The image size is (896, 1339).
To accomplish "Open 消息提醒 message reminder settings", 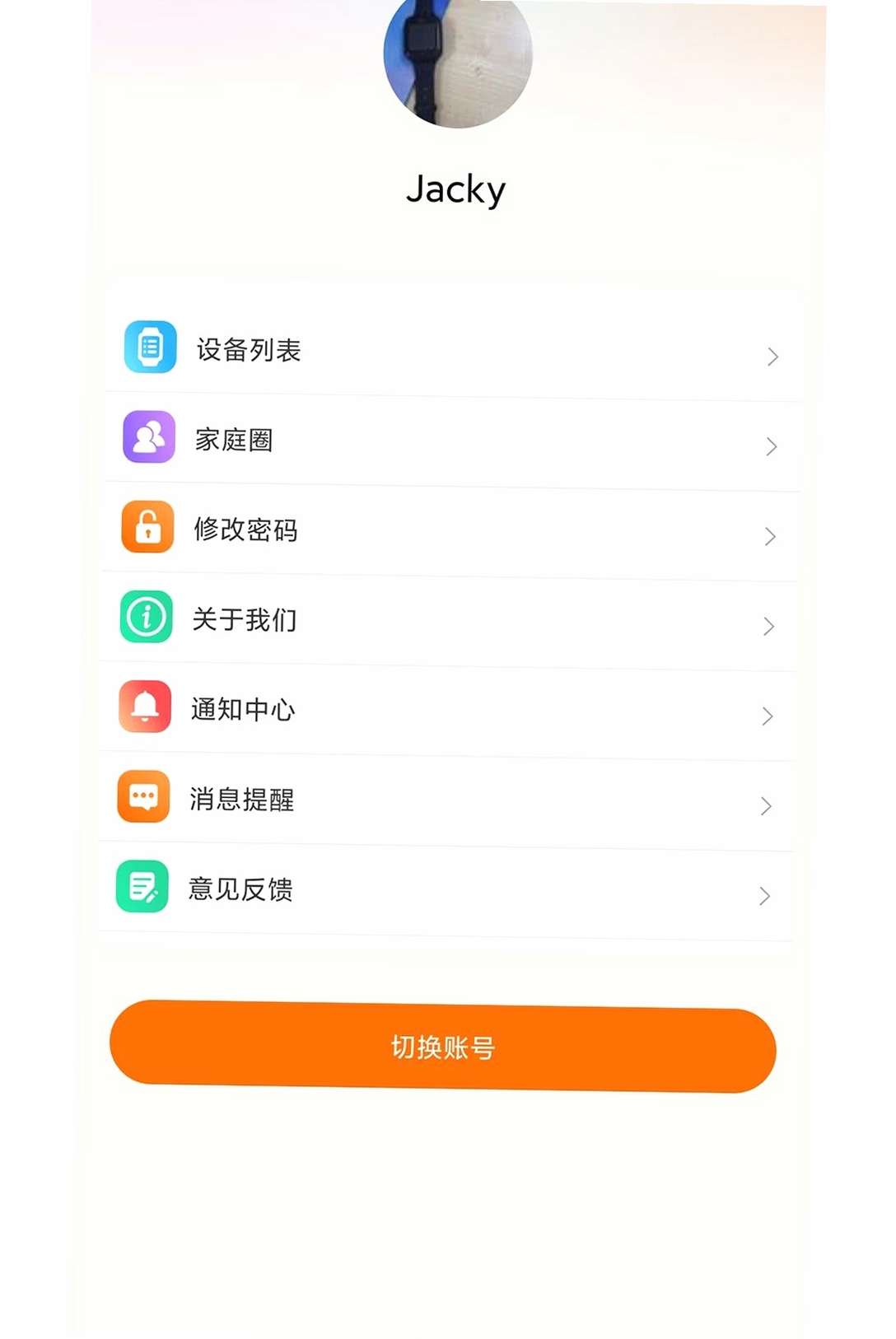I will tap(447, 800).
